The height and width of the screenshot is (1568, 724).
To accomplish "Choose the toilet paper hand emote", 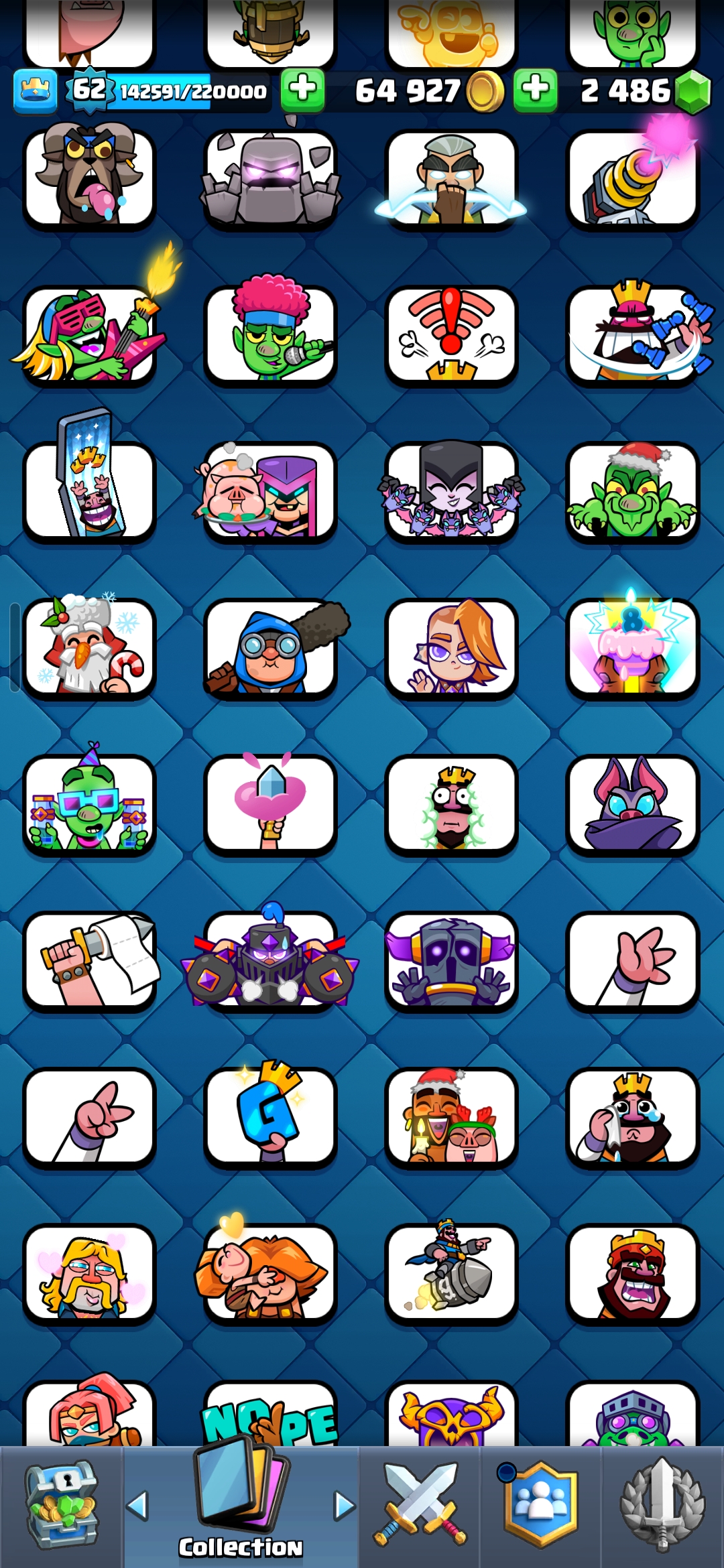I will tap(89, 960).
